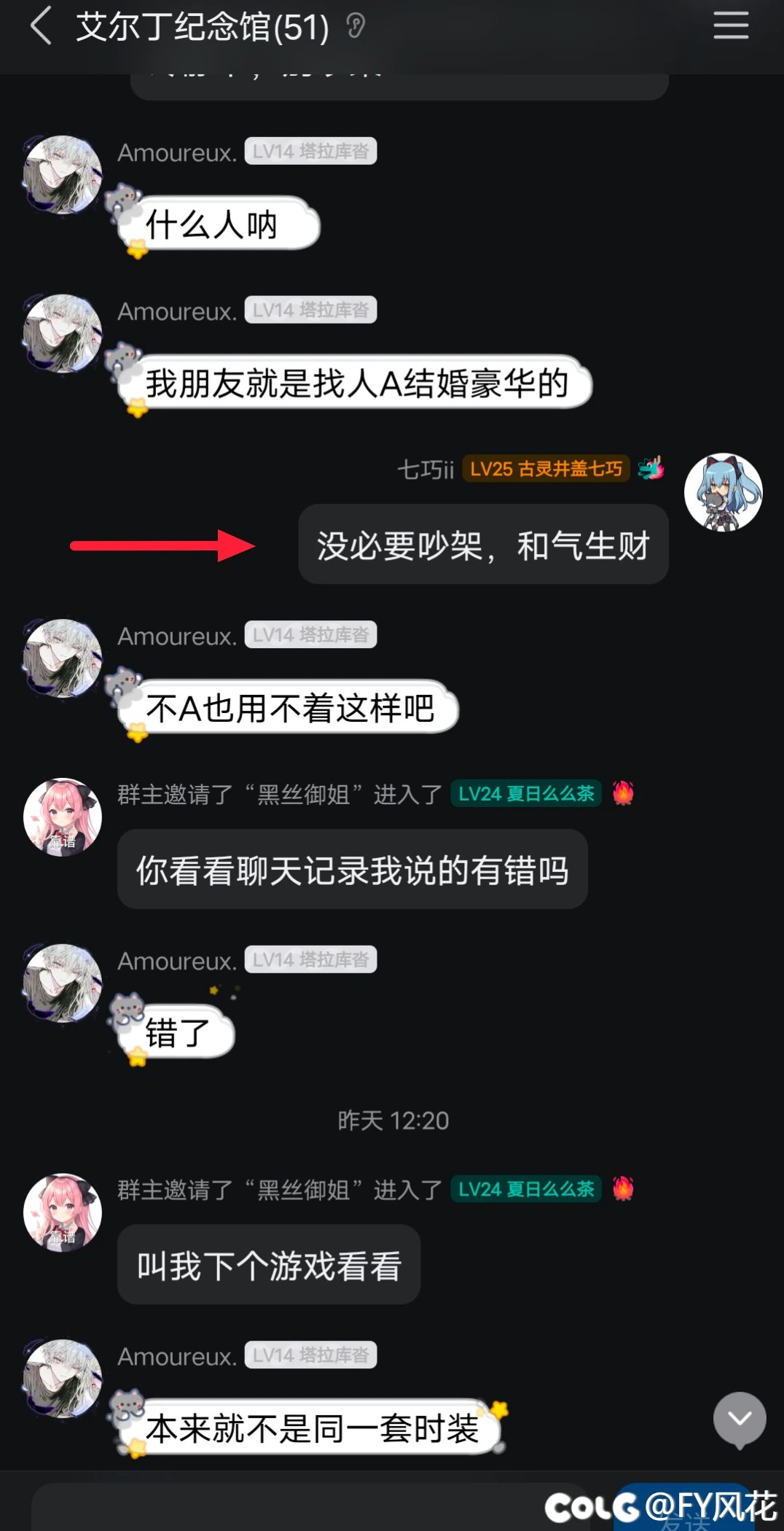Image resolution: width=784 pixels, height=1531 pixels.
Task: Go back from the 艾尔丁纪念馆 group chat
Action: (x=42, y=26)
